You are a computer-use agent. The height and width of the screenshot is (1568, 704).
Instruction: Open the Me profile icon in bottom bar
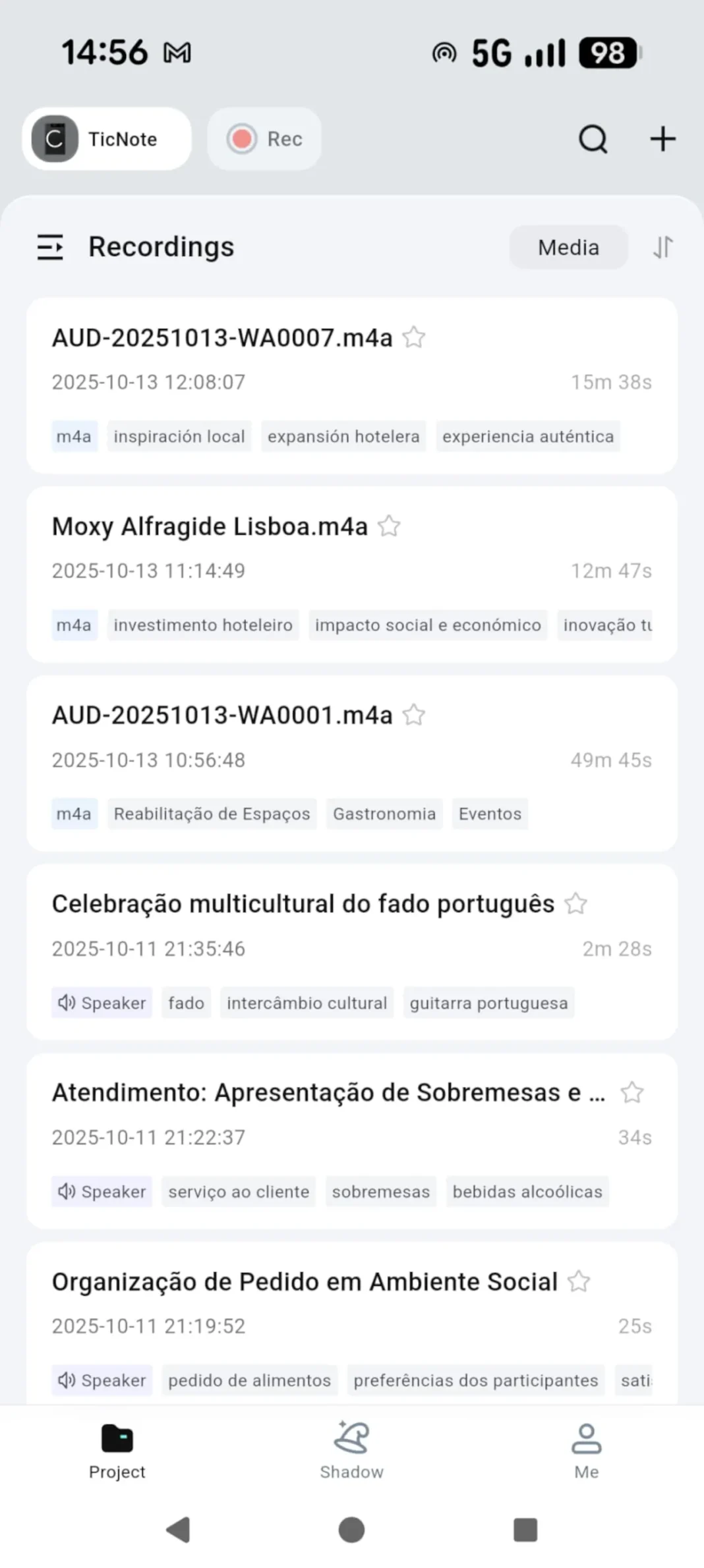pos(587,1436)
